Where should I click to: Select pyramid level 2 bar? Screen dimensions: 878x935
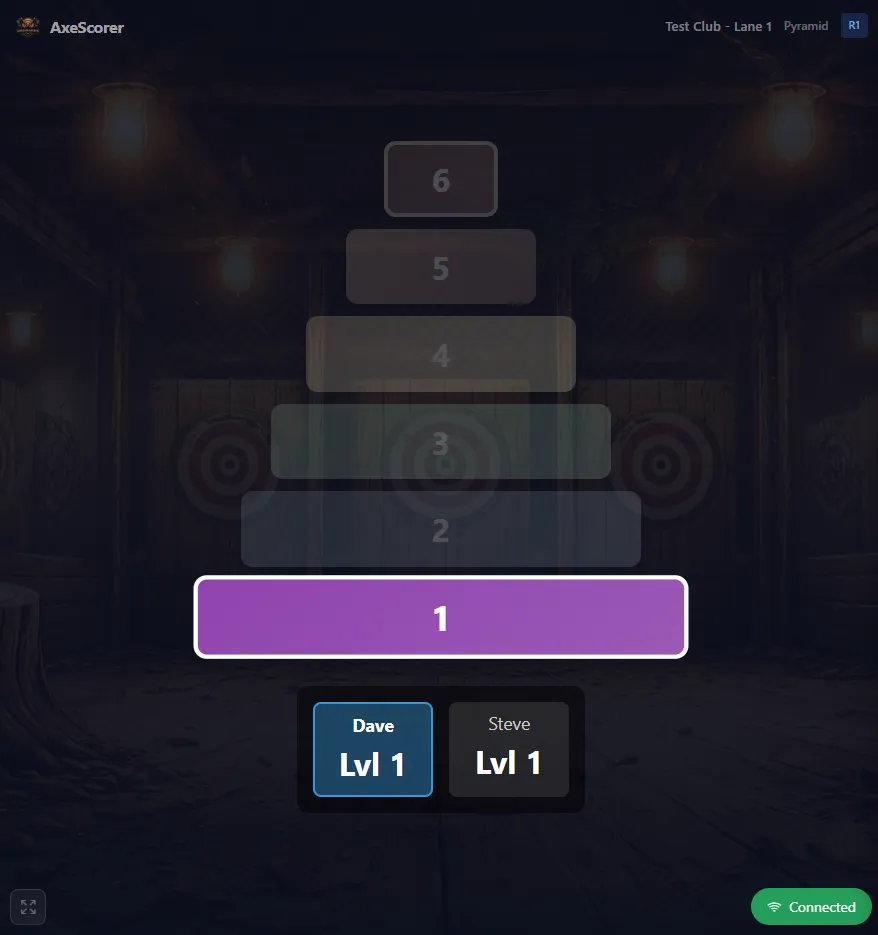440,529
